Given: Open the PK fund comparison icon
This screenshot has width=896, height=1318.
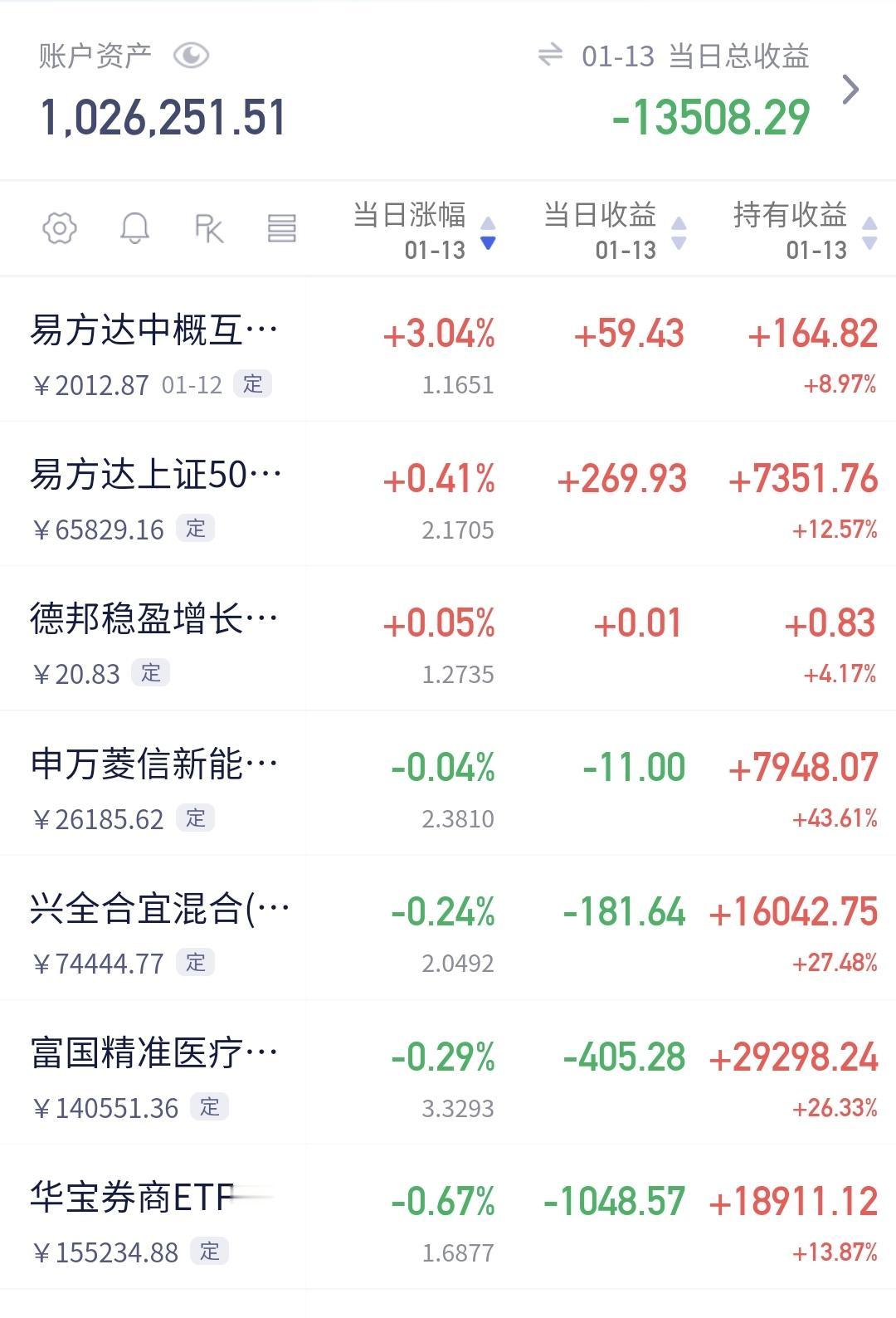Looking at the screenshot, I should (208, 228).
